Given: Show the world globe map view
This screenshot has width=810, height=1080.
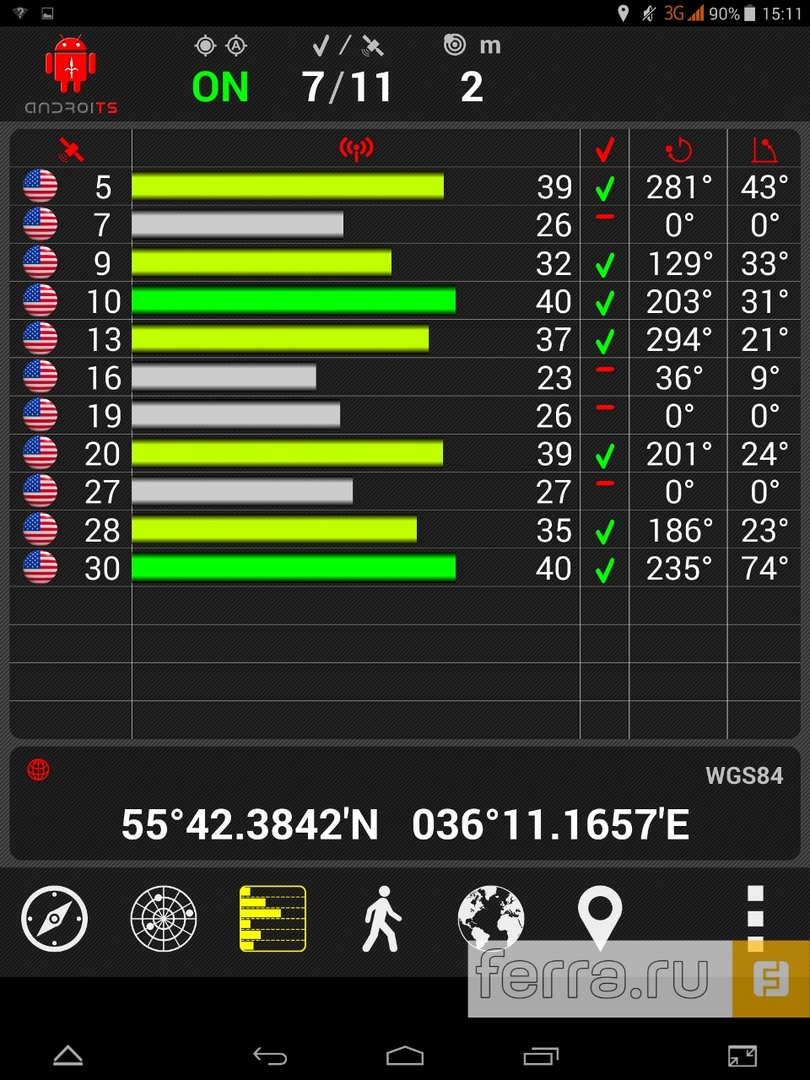Looking at the screenshot, I should pos(490,916).
